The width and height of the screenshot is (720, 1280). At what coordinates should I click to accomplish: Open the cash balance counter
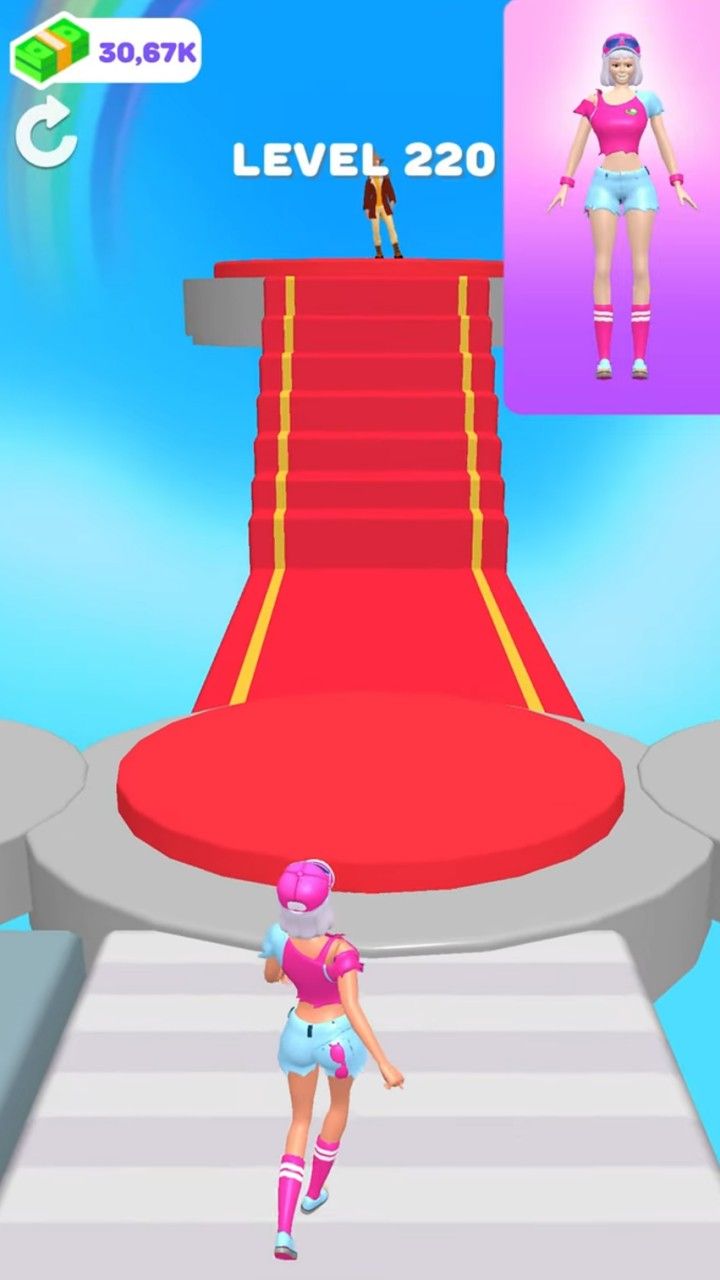pyautogui.click(x=107, y=51)
